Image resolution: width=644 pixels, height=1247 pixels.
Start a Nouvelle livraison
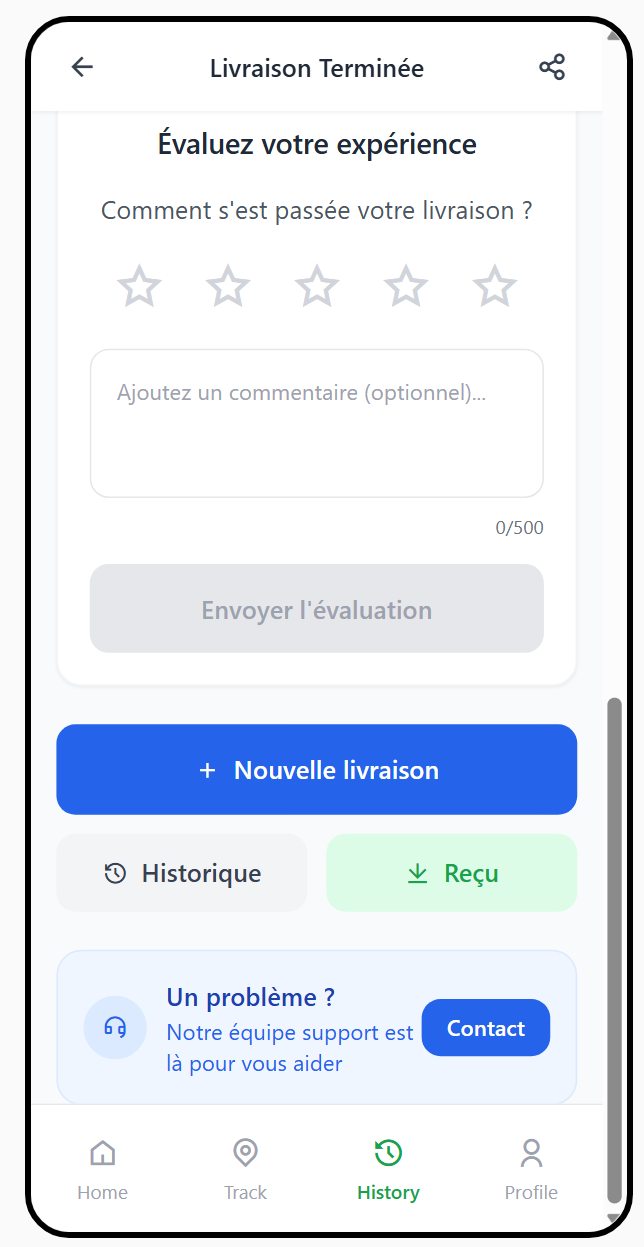pos(317,770)
